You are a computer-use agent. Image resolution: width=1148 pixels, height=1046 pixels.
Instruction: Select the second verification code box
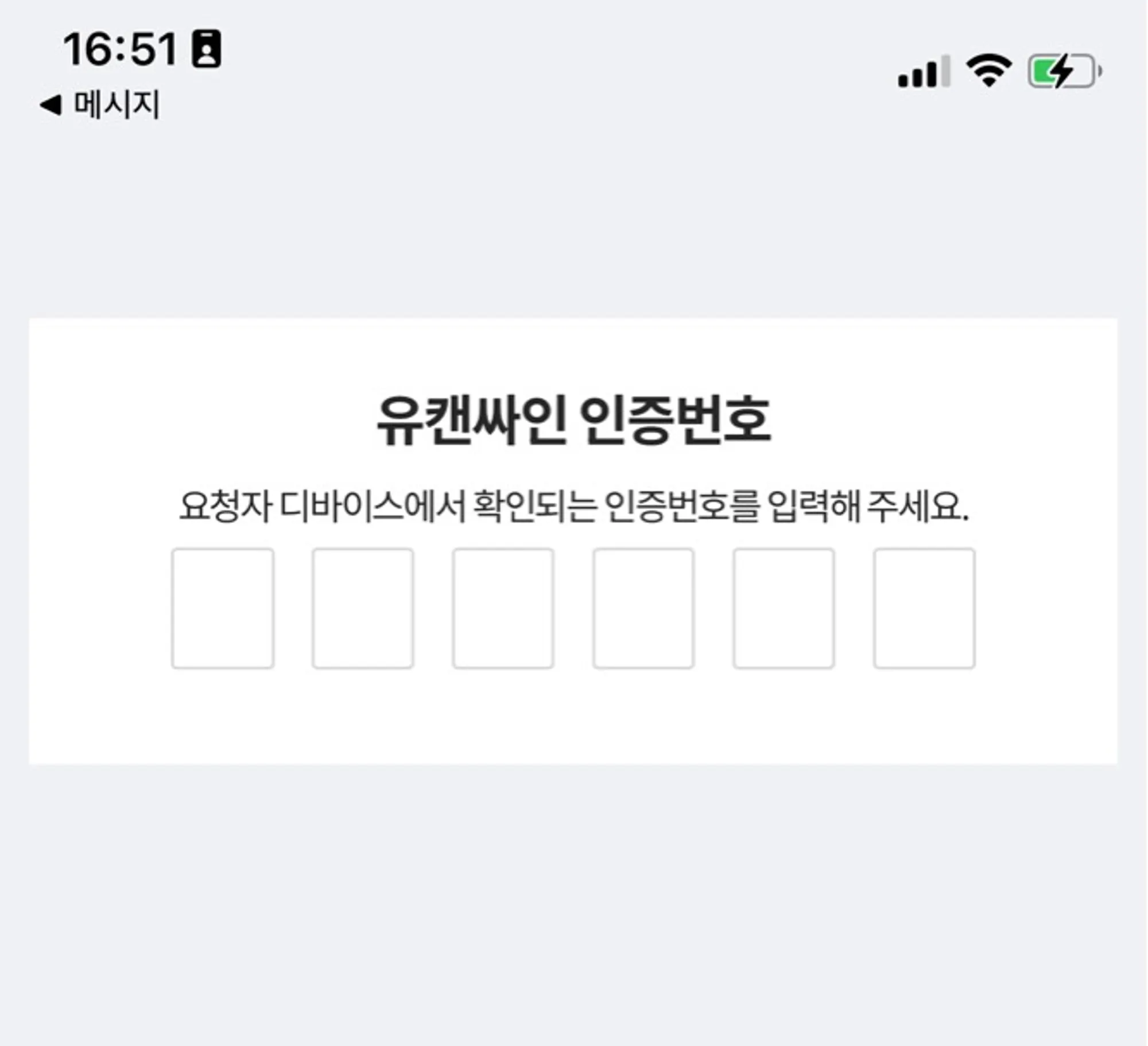click(x=363, y=608)
